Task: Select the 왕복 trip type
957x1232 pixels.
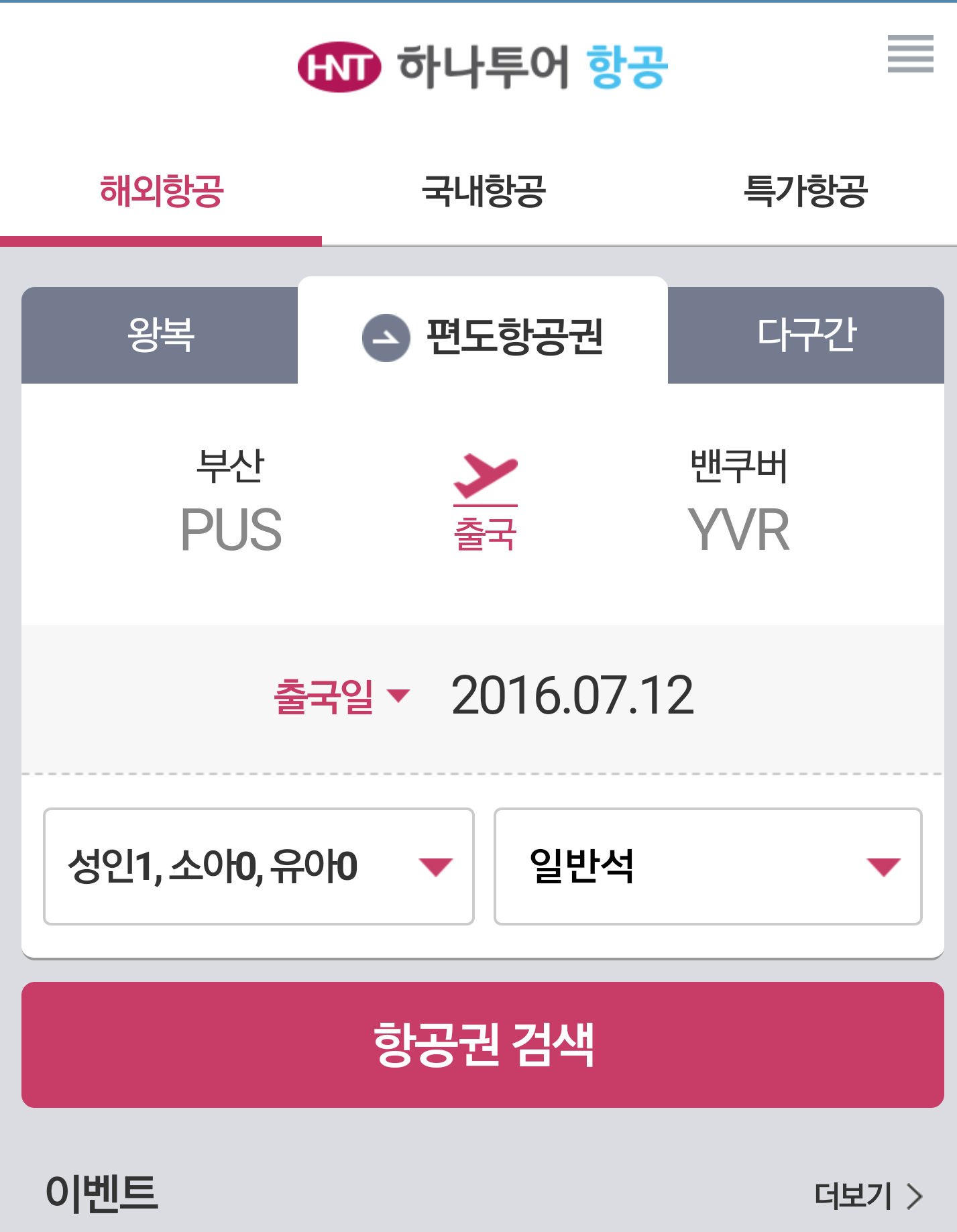Action: tap(160, 335)
